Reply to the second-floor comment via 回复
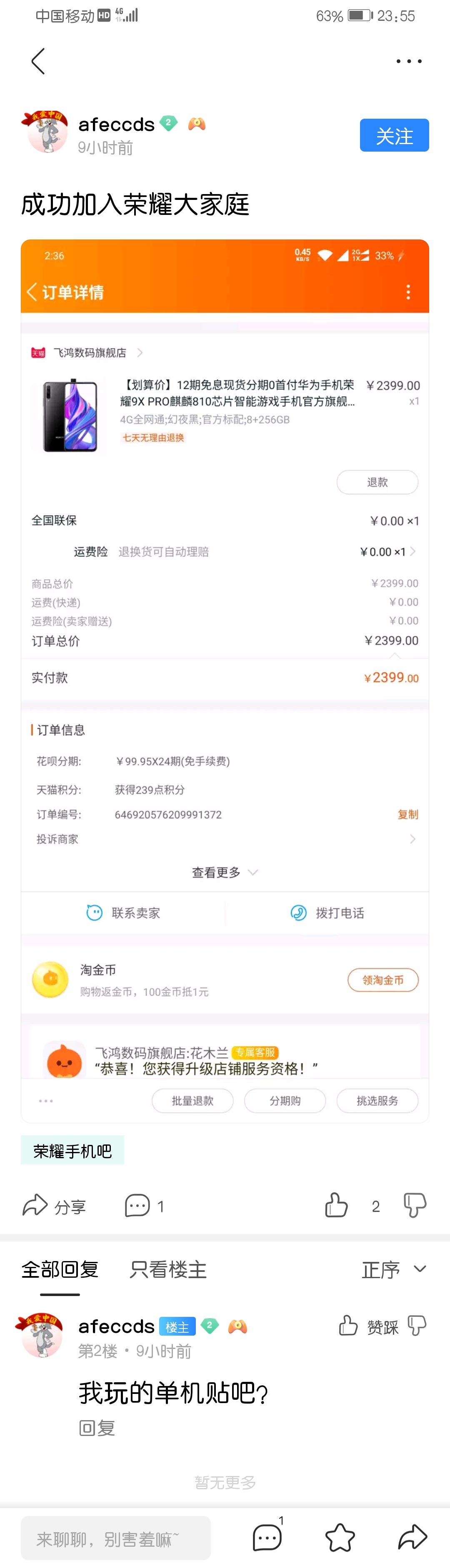This screenshot has width=450, height=1568. pos(97,1427)
